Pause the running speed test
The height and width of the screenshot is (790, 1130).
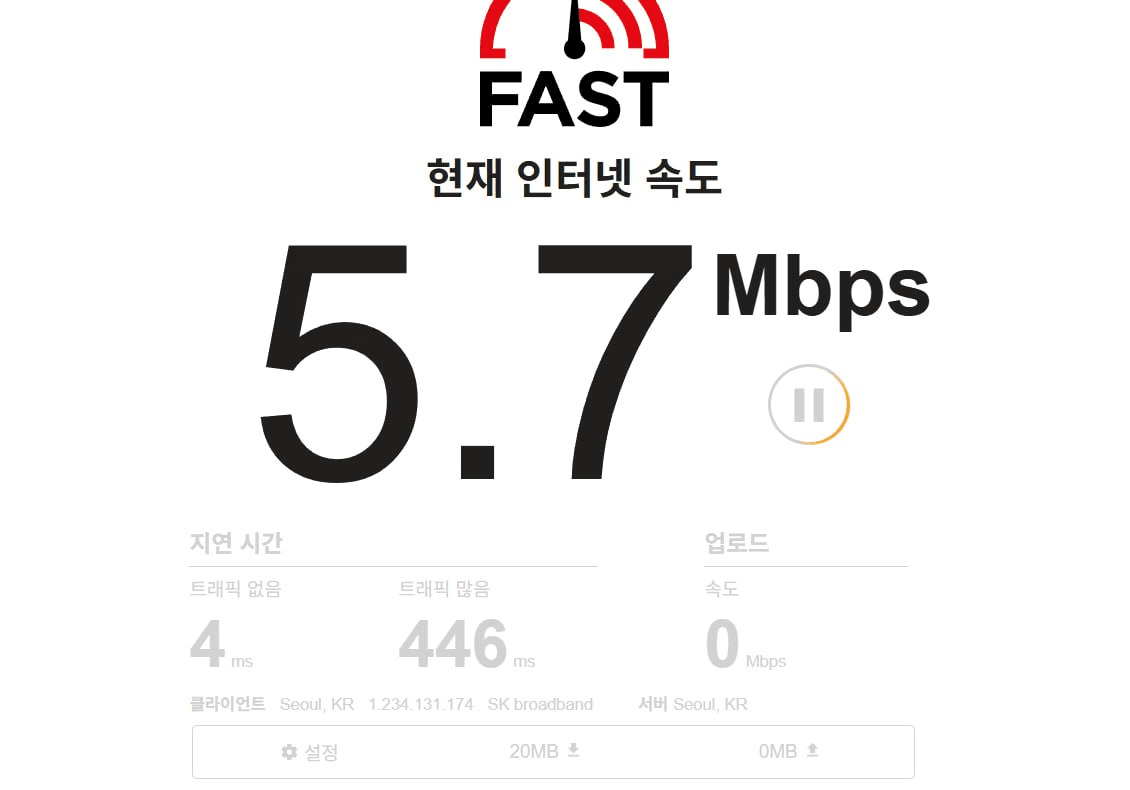point(808,405)
